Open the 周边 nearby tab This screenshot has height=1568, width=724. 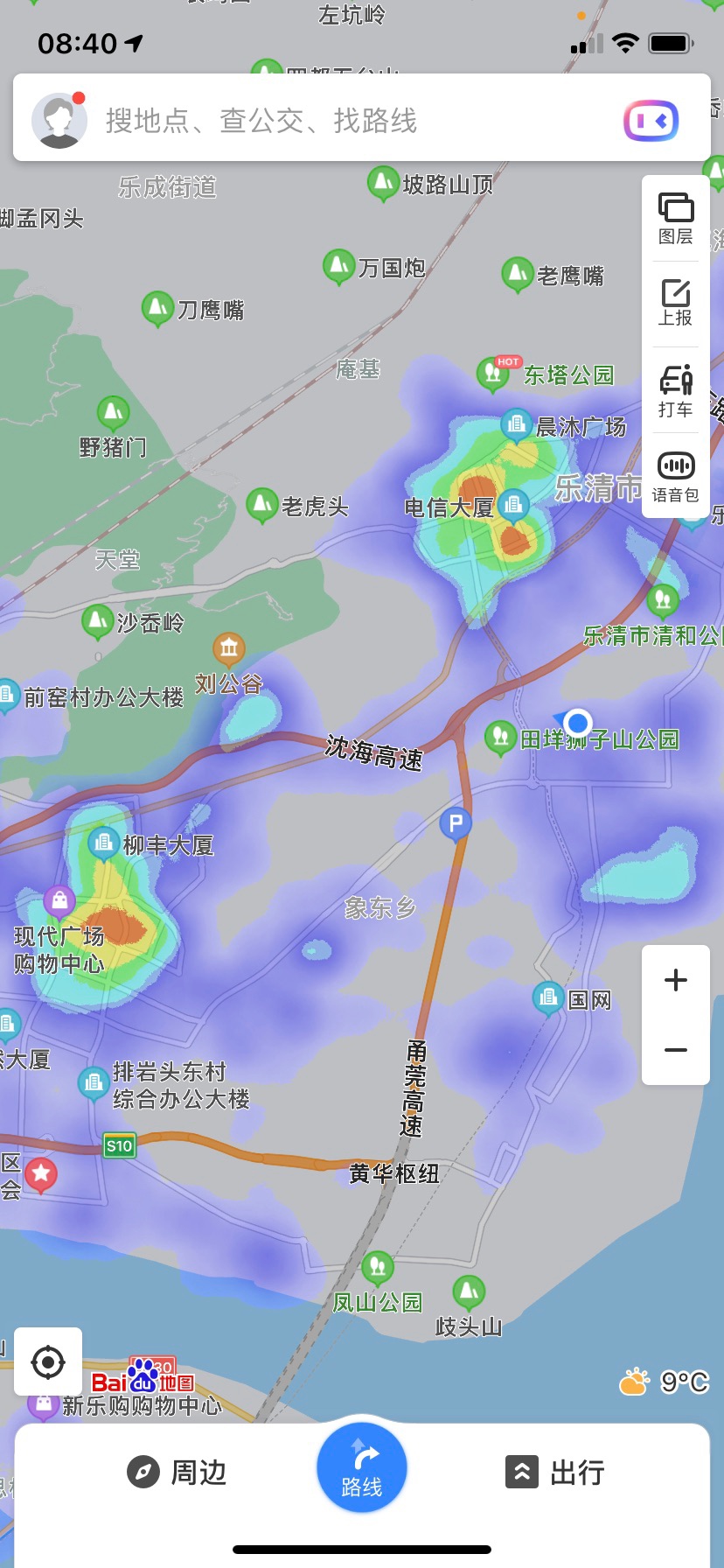pyautogui.click(x=178, y=1472)
